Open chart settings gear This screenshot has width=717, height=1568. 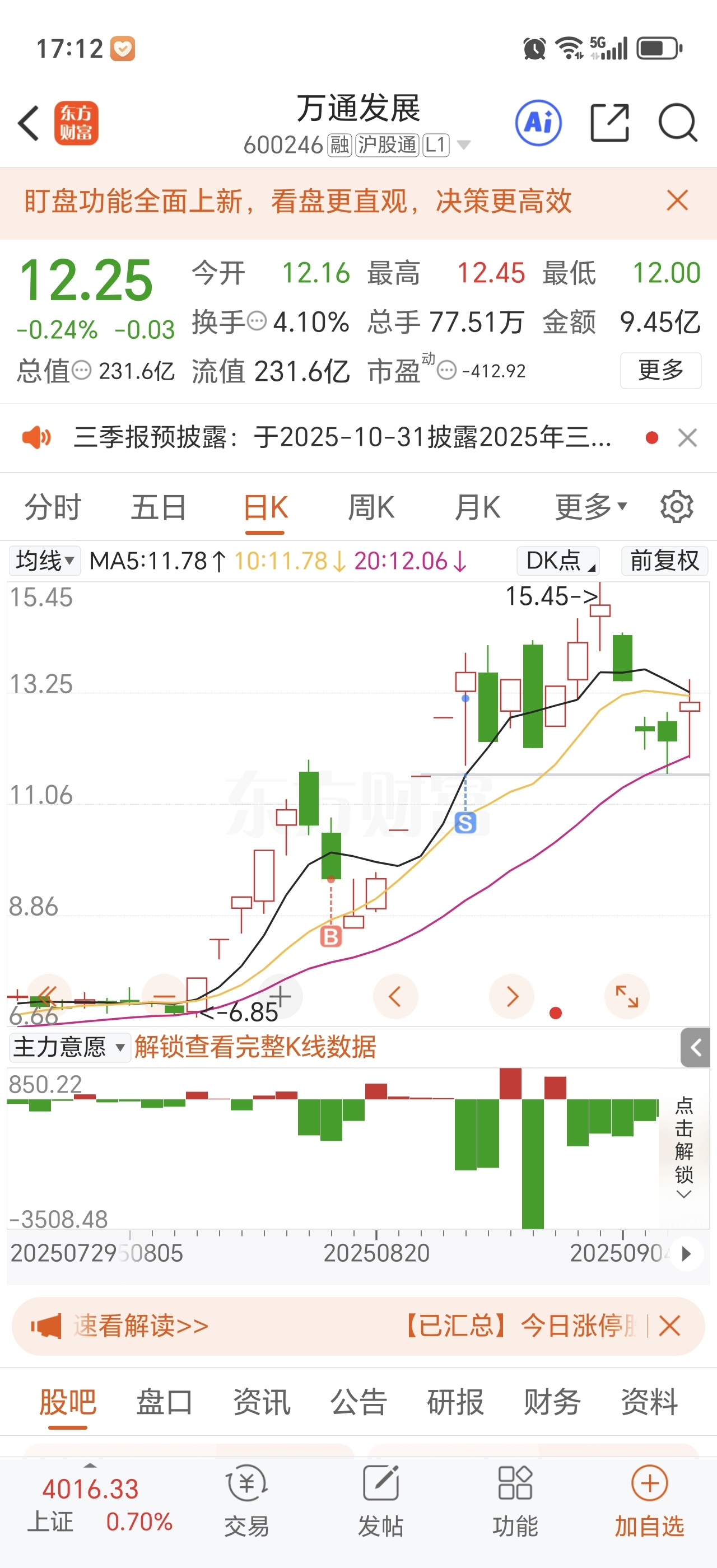677,507
